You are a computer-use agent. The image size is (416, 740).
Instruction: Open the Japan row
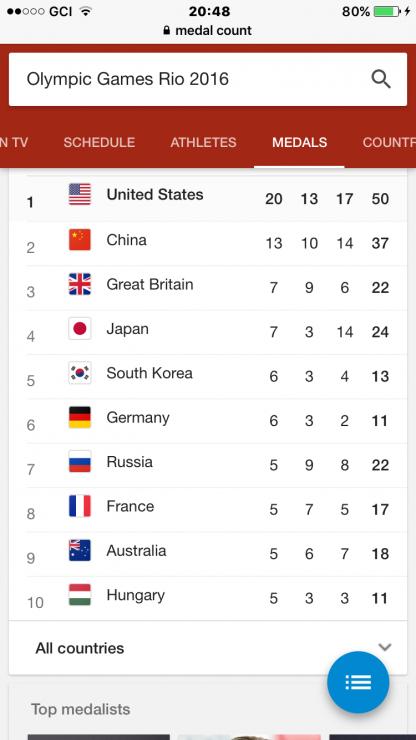pos(208,332)
